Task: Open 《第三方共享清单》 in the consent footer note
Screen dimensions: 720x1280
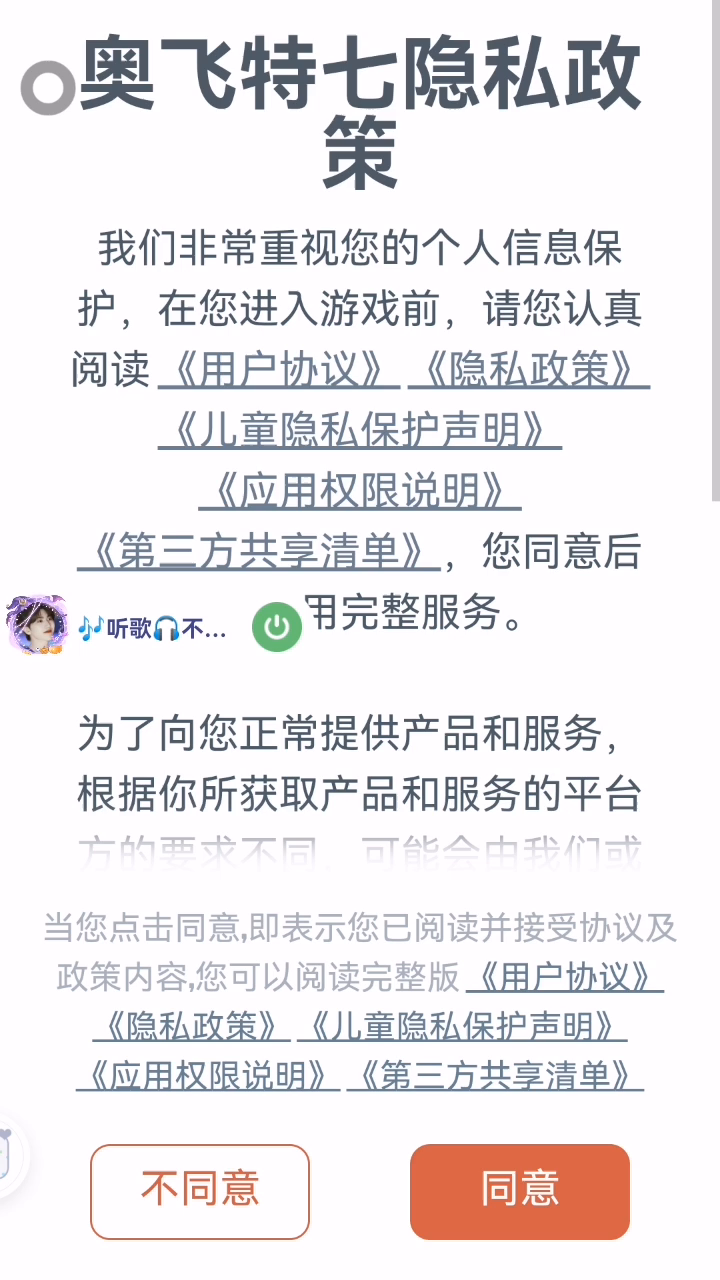Action: tap(495, 1076)
